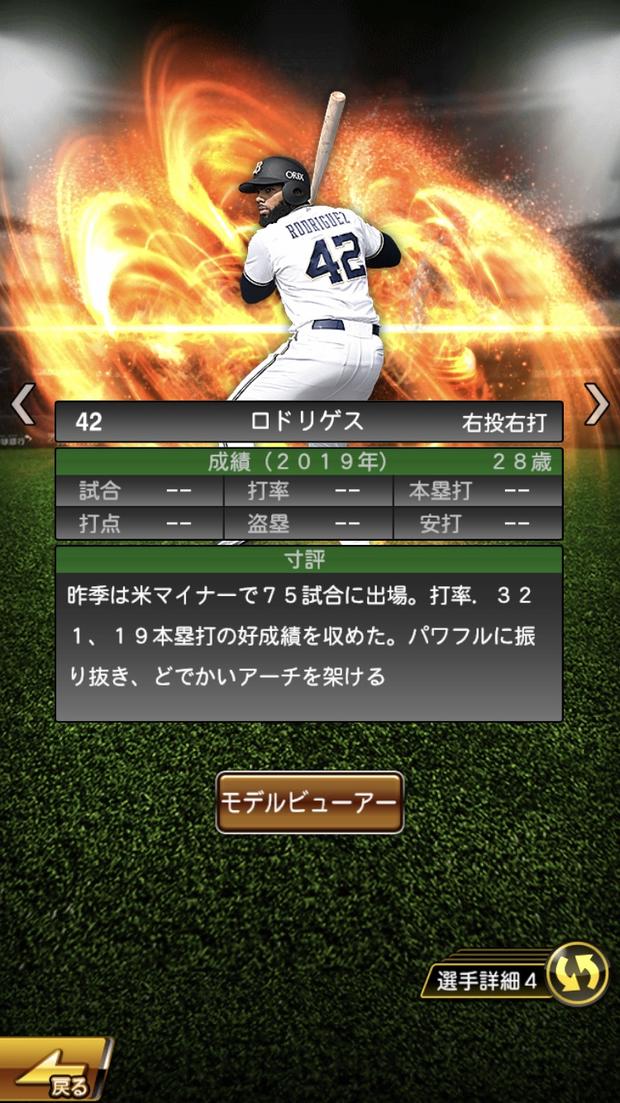Go to the previous player with left arrow
620x1103 pixels.
[22, 405]
